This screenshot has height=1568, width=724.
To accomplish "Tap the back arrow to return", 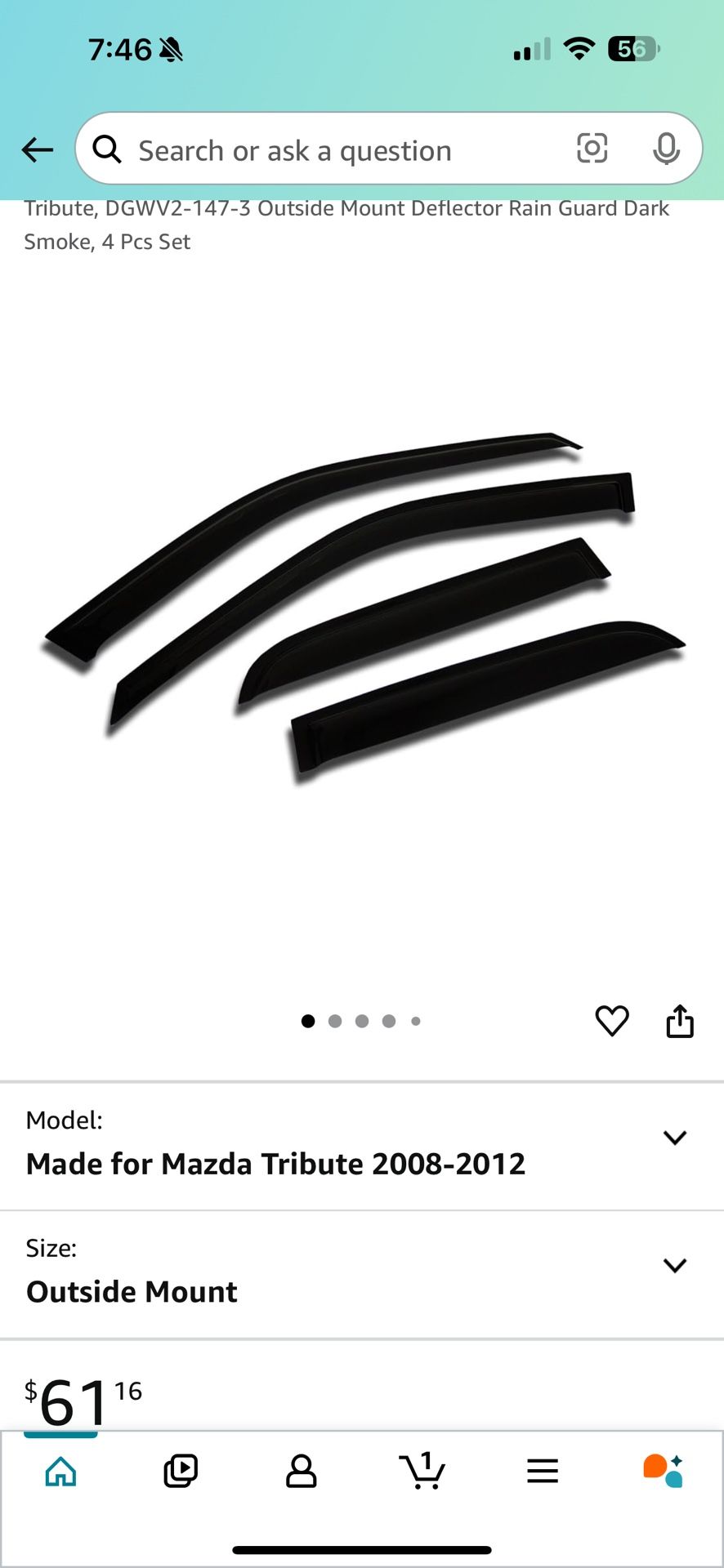I will 37,149.
